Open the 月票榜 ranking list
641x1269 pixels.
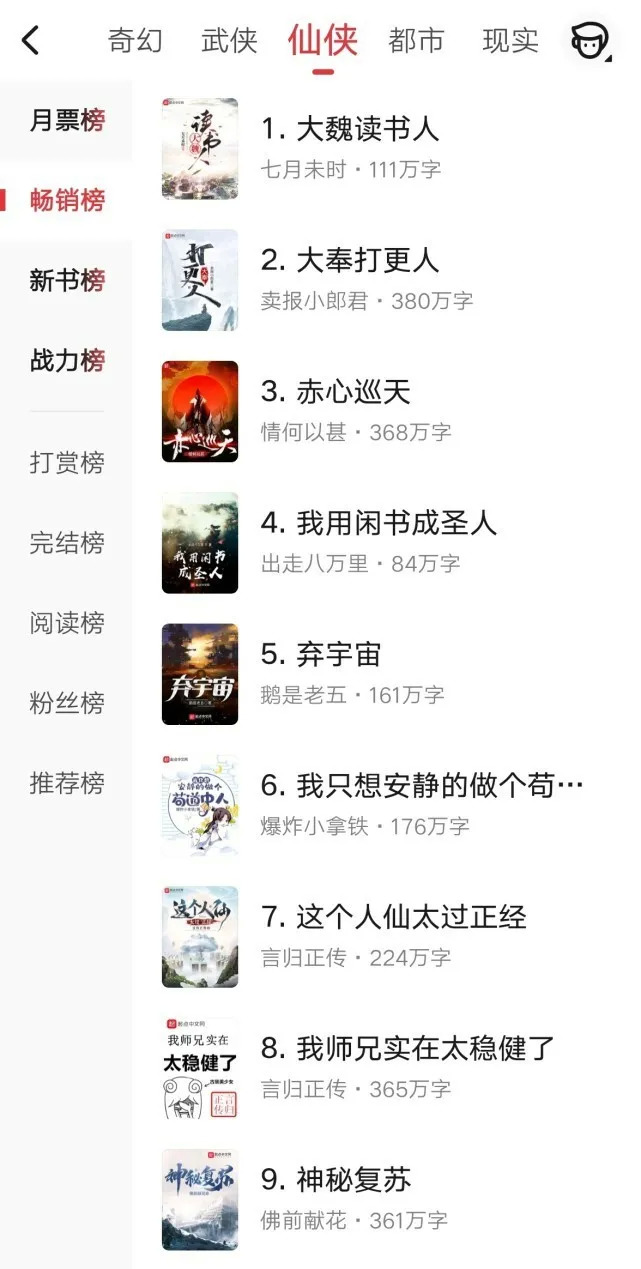[67, 121]
